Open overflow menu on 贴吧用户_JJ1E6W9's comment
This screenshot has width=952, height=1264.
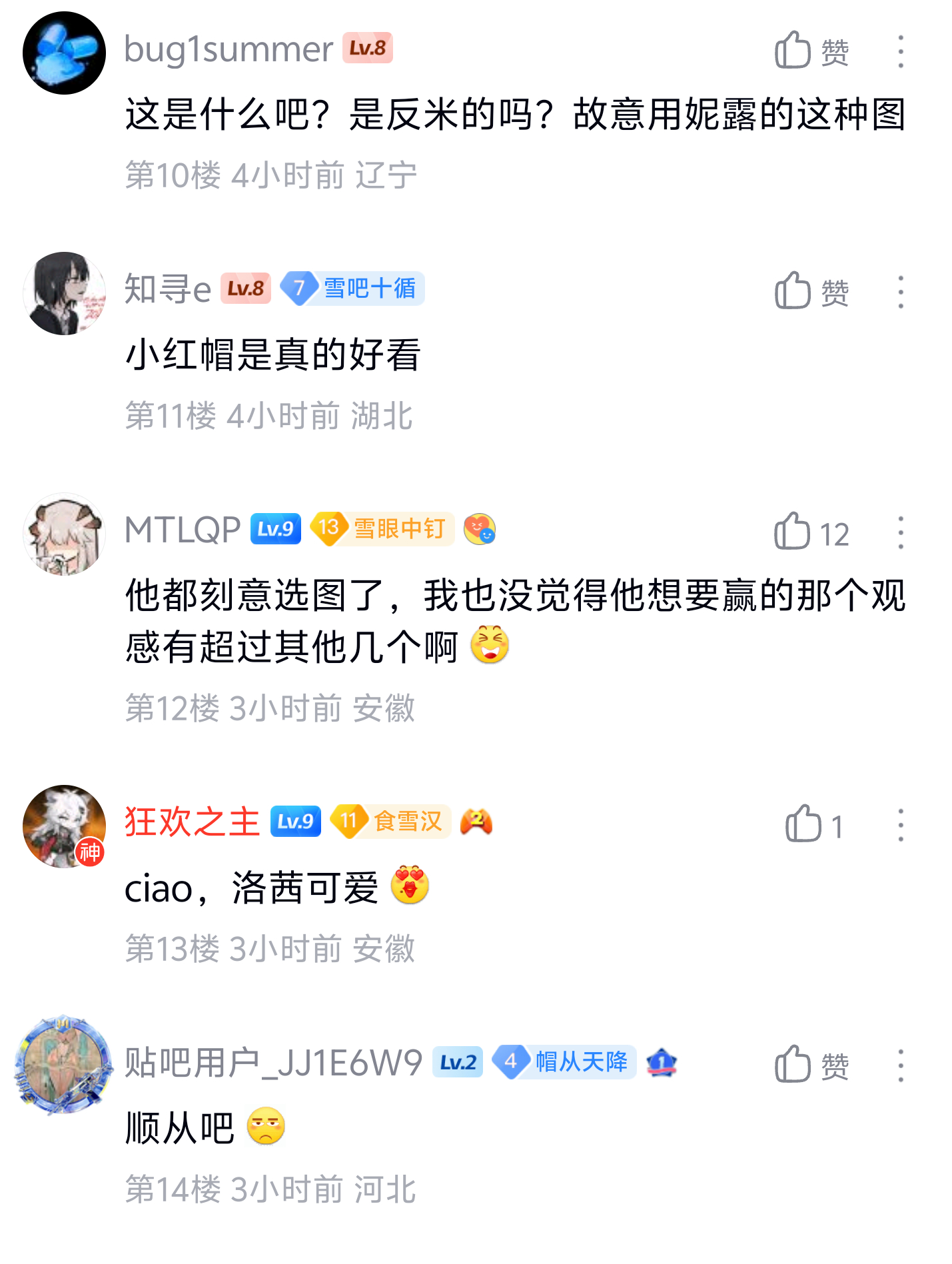click(x=900, y=1065)
